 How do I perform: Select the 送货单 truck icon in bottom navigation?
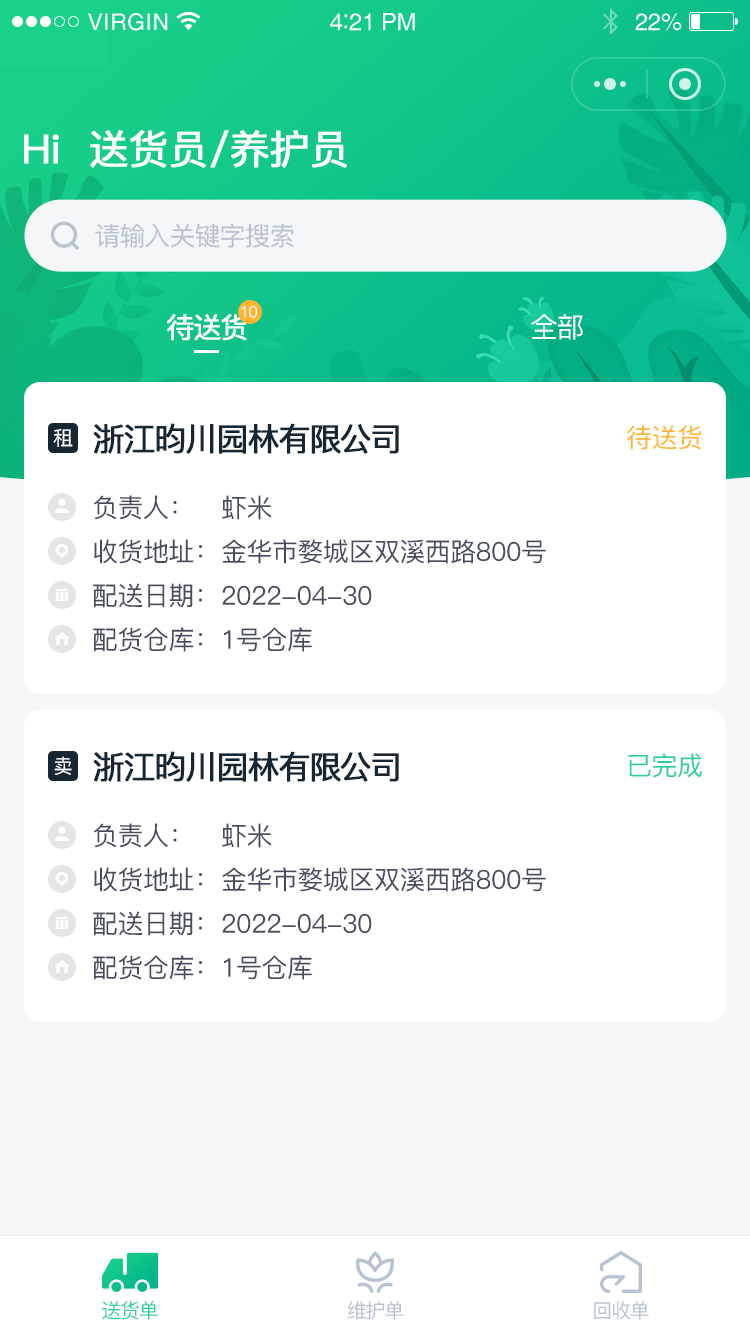point(129,1272)
